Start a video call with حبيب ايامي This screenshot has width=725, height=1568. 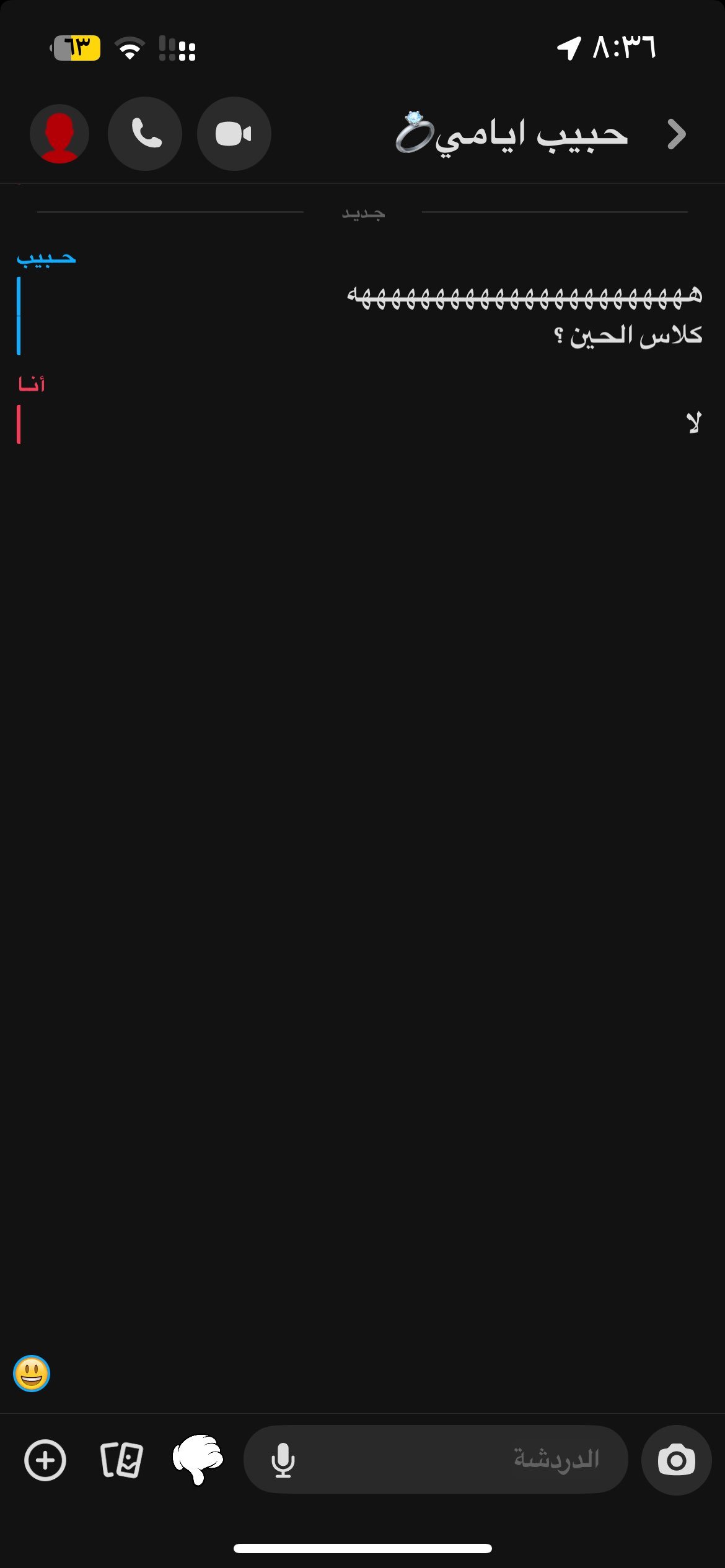pos(234,134)
